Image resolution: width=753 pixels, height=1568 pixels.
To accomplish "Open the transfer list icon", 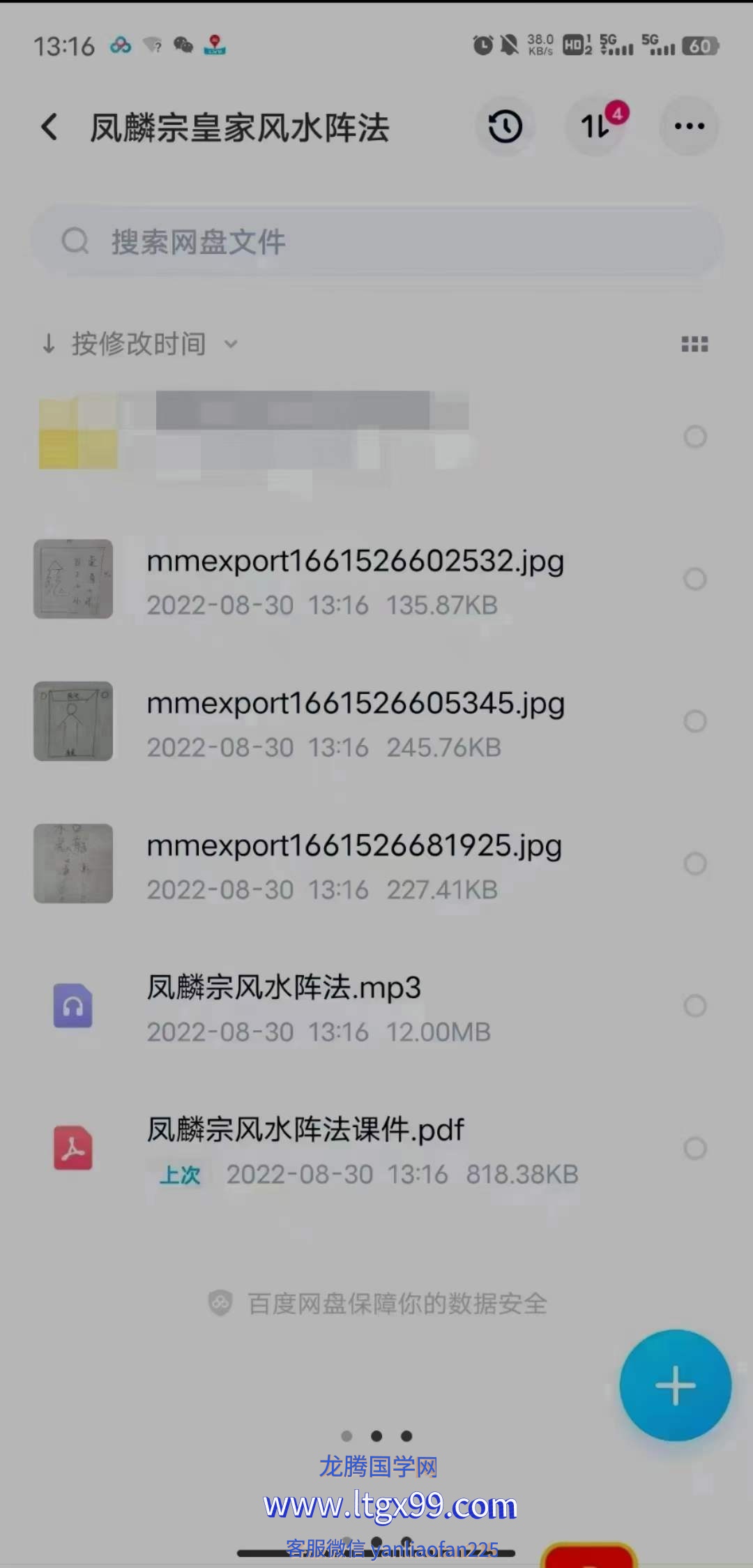I will coord(596,127).
